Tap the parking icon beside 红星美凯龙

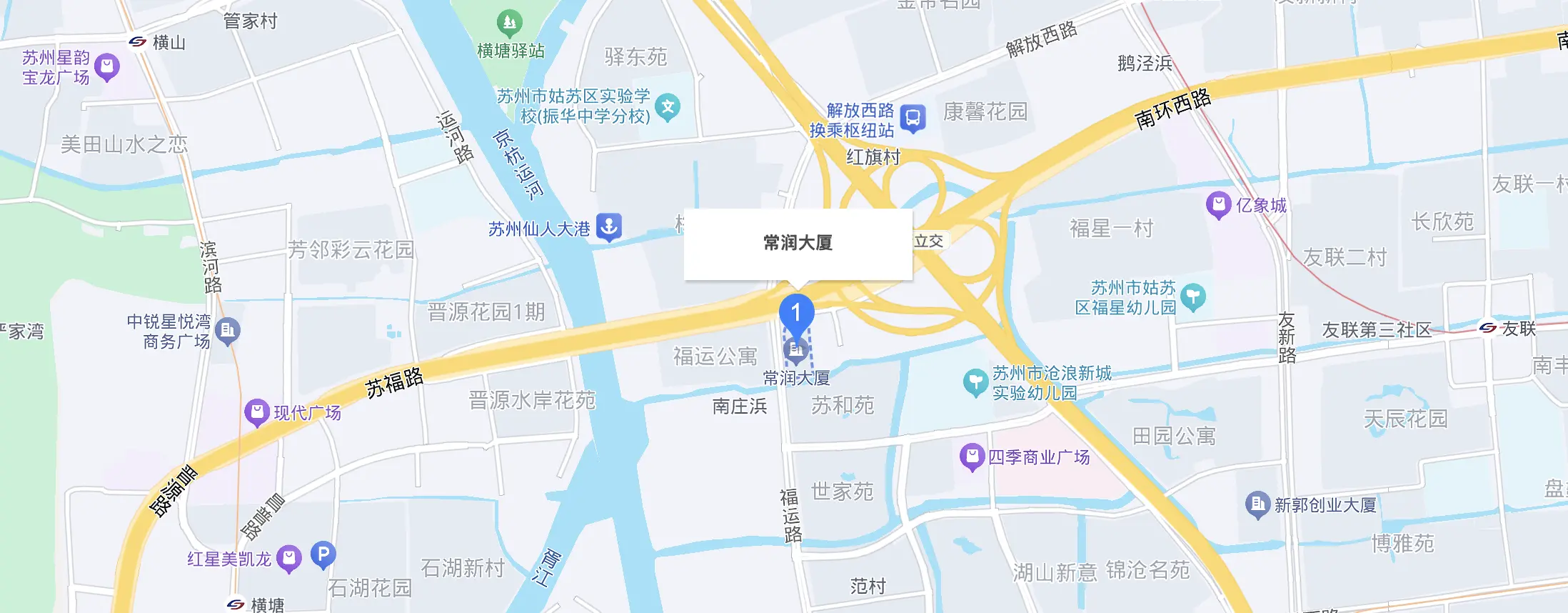pyautogui.click(x=323, y=554)
